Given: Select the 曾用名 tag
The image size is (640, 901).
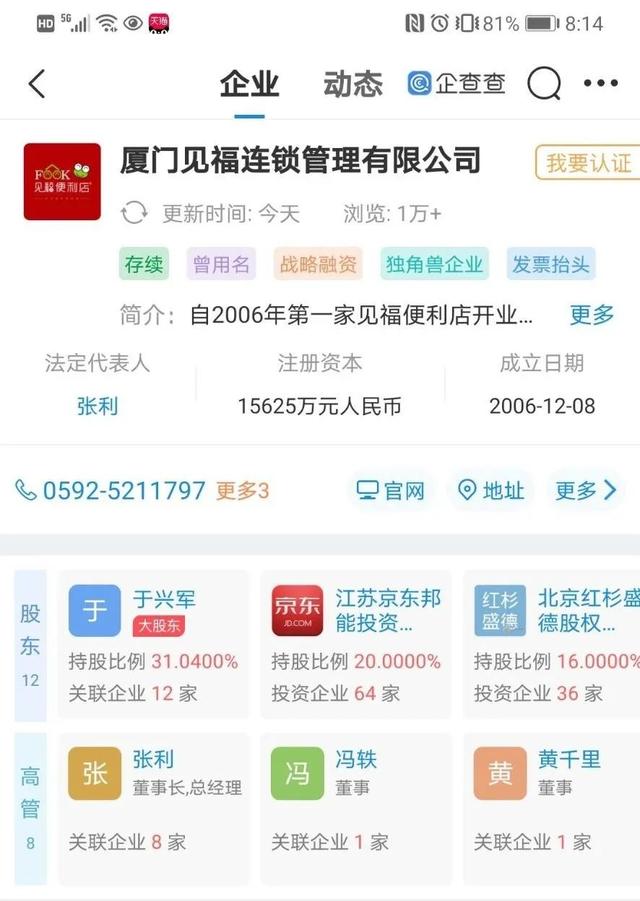Looking at the screenshot, I should tap(222, 264).
